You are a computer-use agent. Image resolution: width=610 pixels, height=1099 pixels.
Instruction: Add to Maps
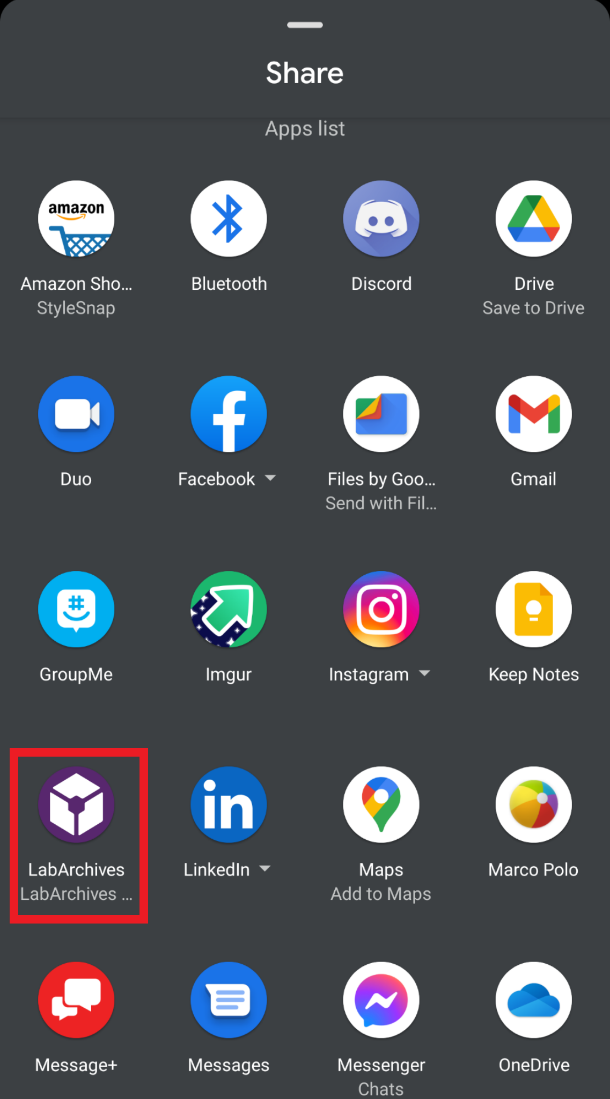tap(381, 806)
